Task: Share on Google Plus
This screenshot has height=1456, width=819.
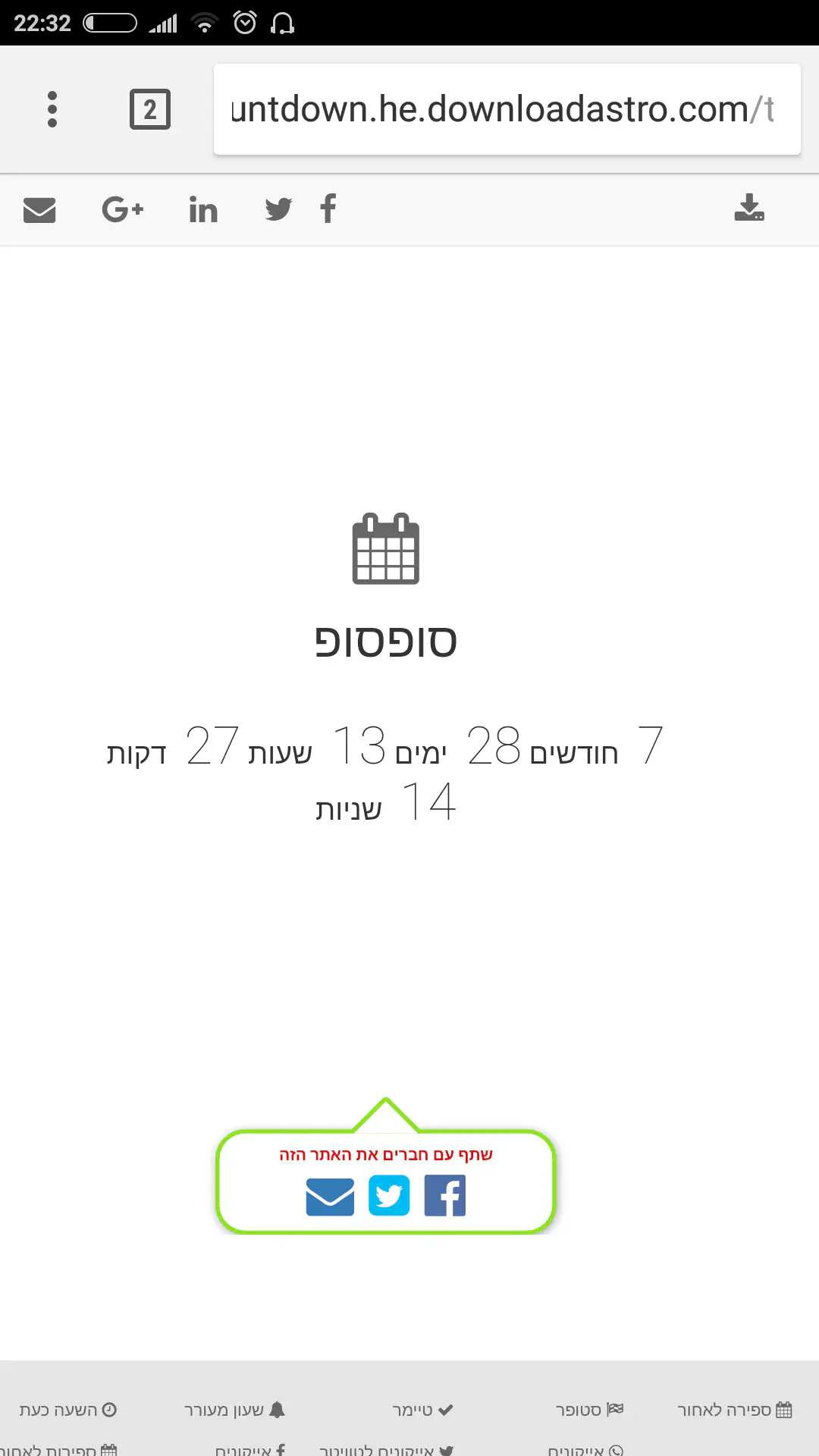Action: tap(123, 210)
